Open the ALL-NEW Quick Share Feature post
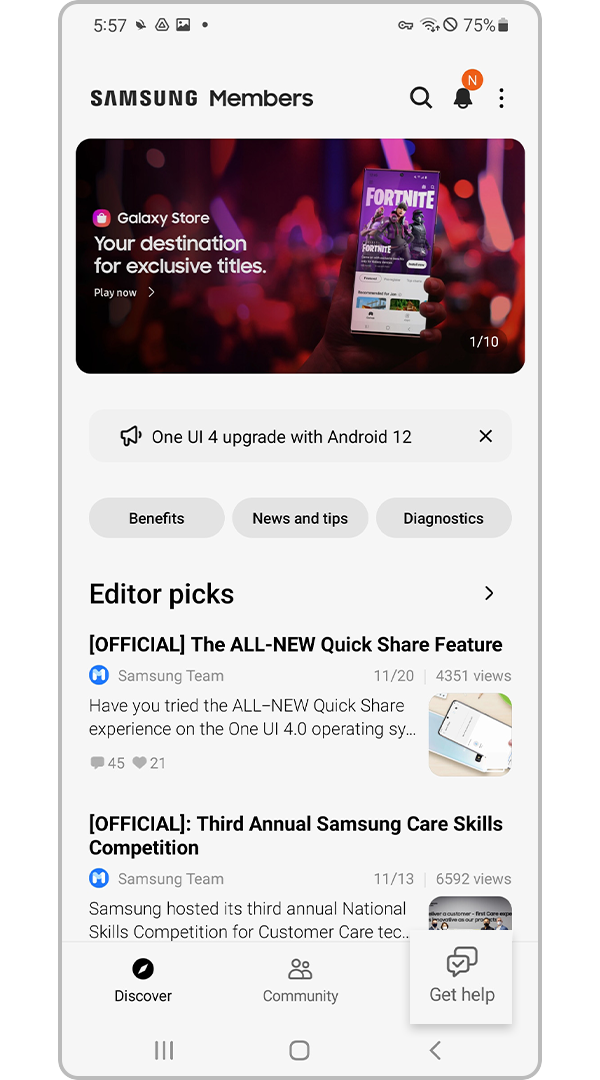600x1080 pixels. click(x=295, y=645)
